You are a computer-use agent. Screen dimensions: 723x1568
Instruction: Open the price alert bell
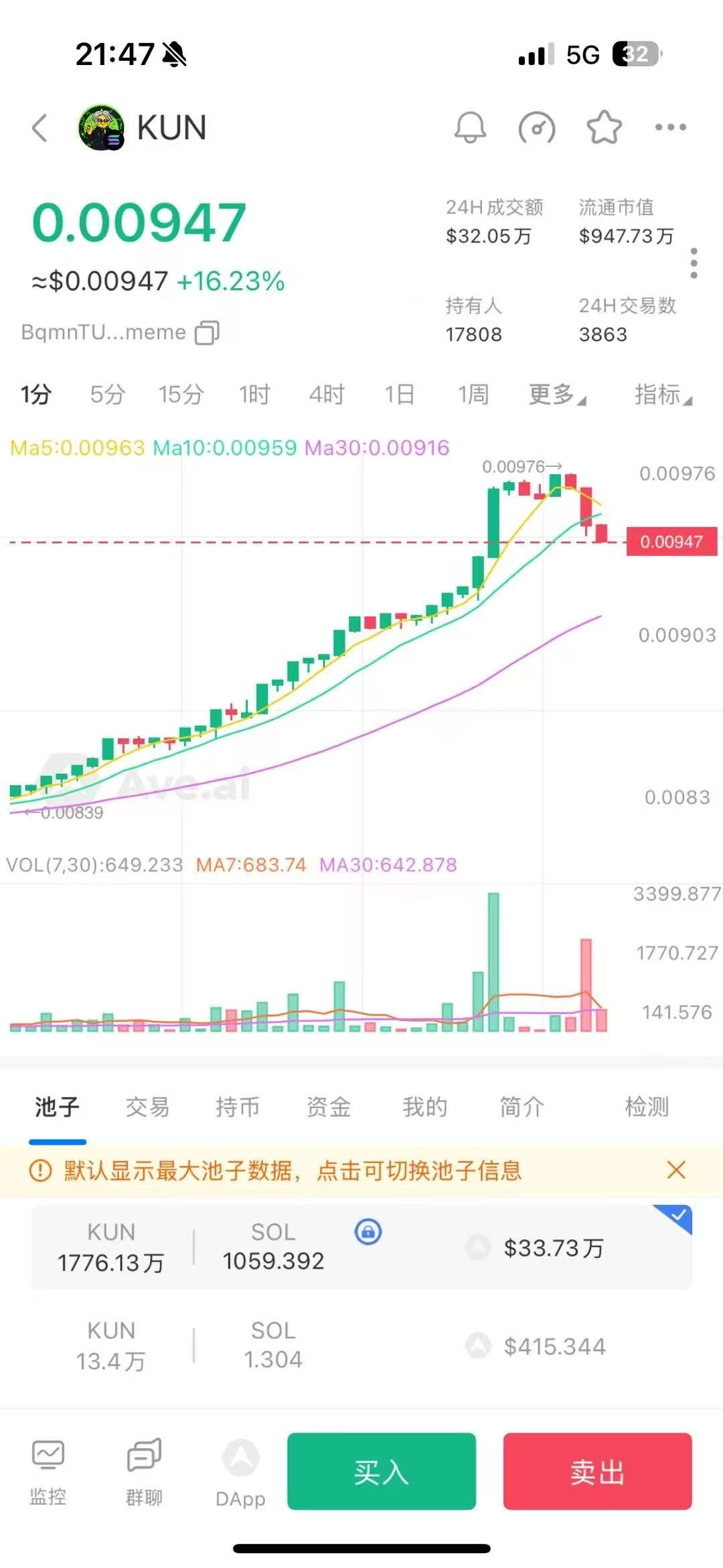click(470, 127)
